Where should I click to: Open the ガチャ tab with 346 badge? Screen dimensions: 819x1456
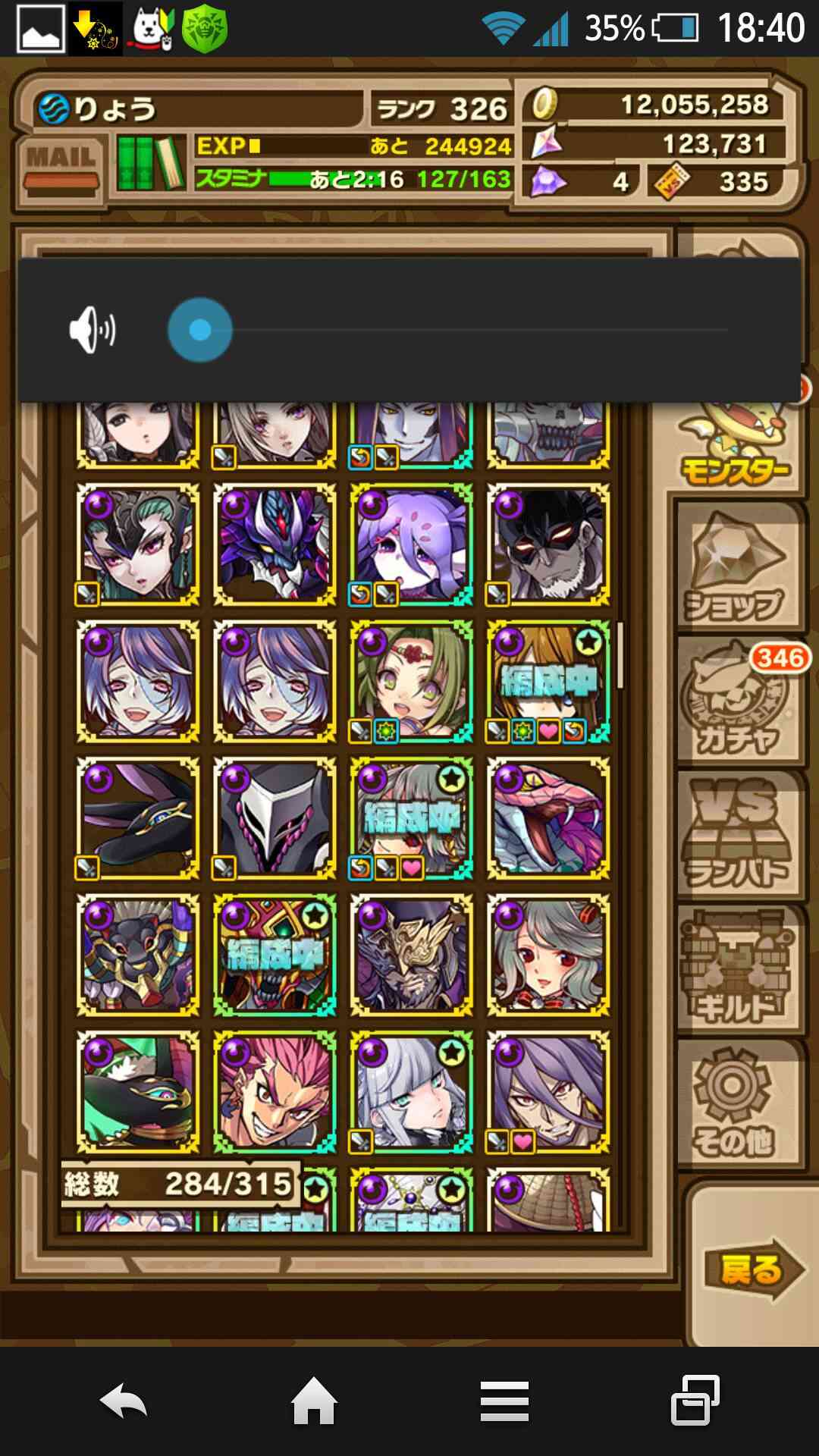(x=736, y=701)
